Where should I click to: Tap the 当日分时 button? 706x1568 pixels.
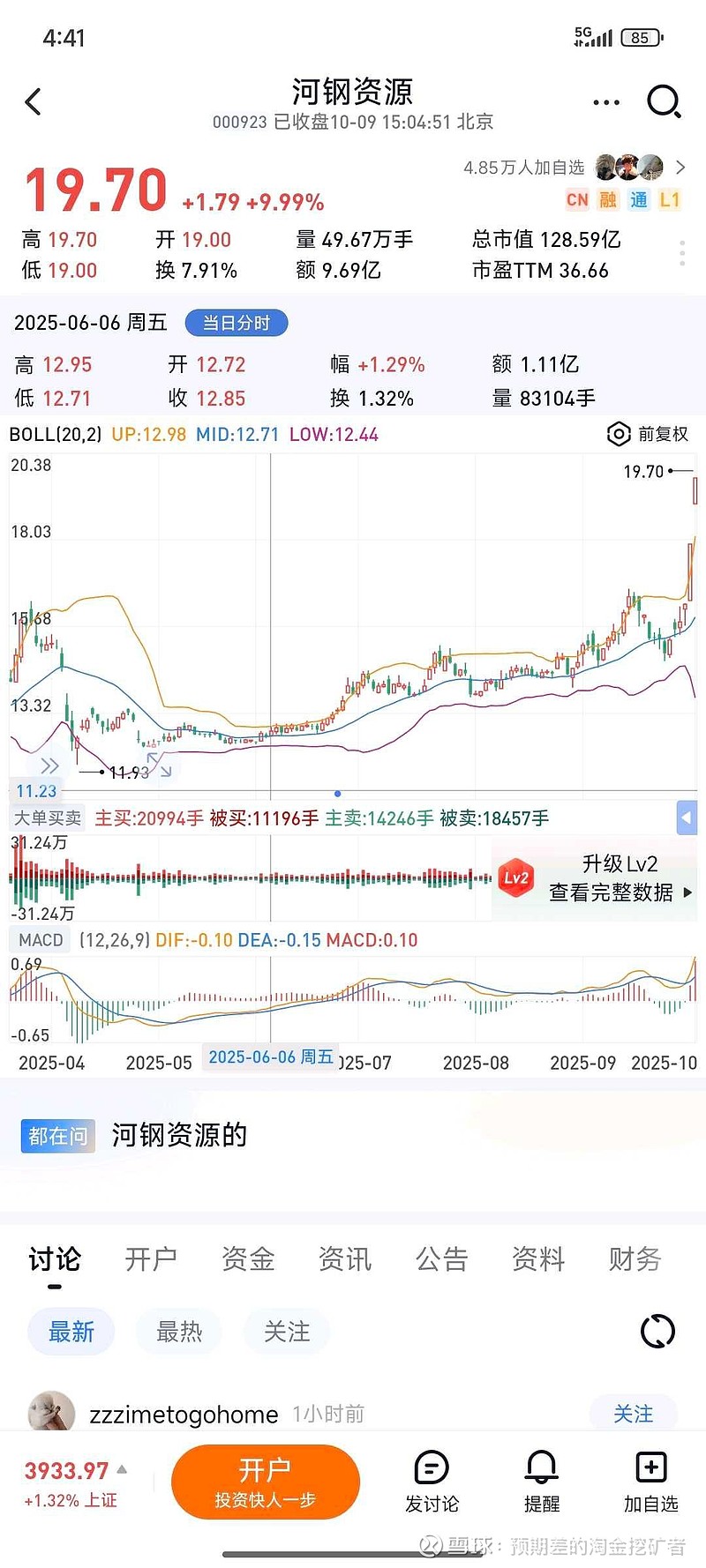(237, 323)
